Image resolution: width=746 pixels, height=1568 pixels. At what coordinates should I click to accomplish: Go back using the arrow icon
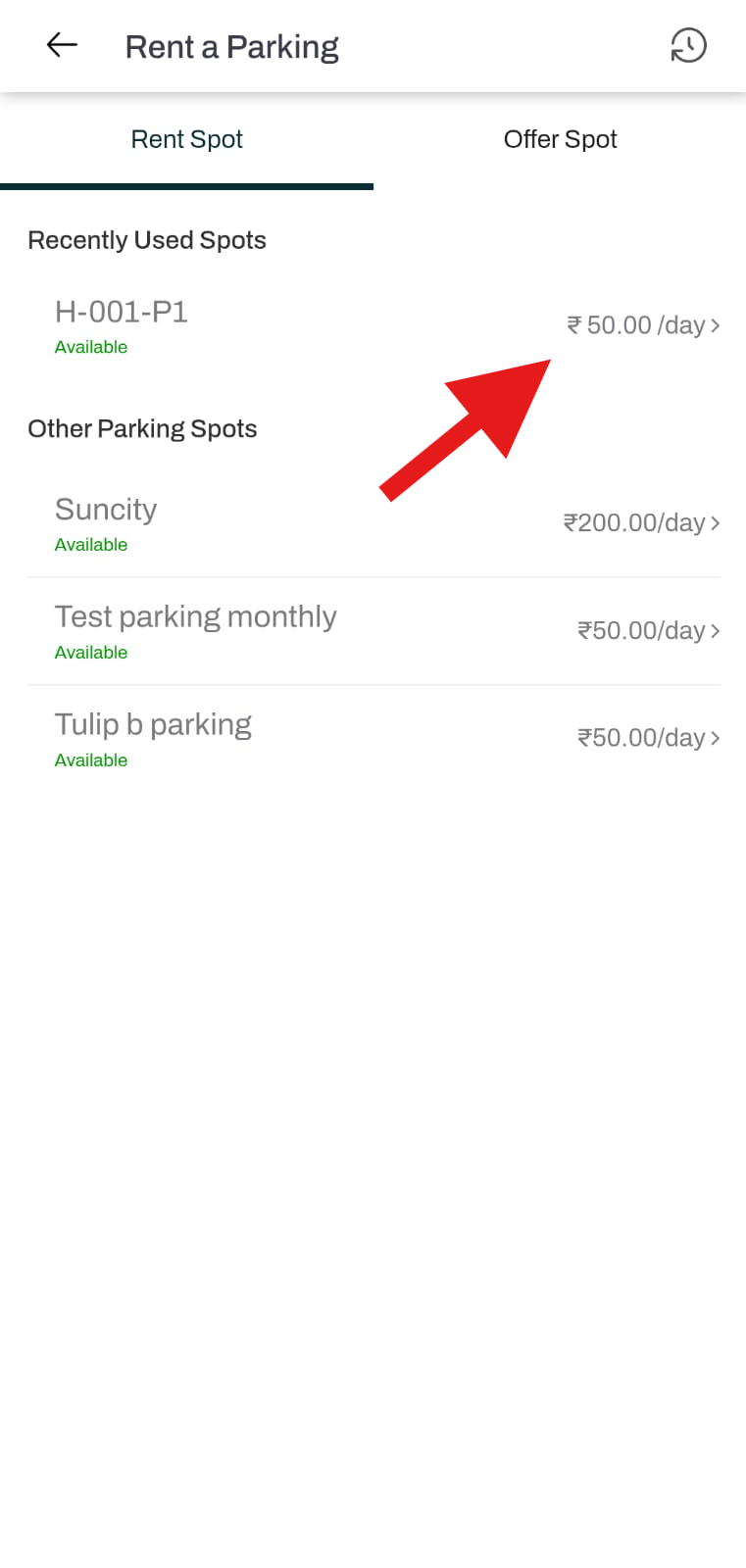point(62,45)
